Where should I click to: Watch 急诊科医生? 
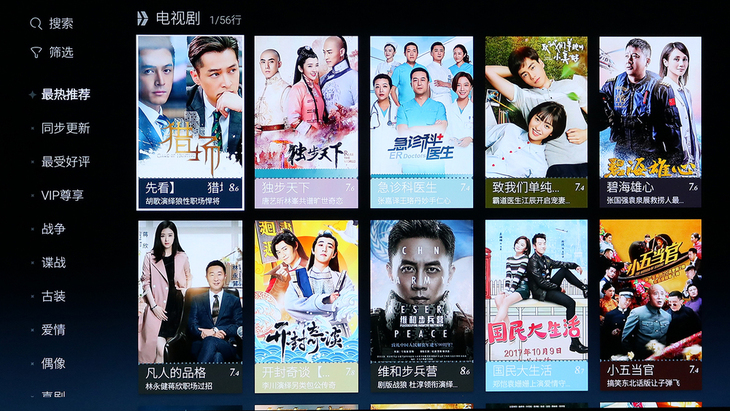tap(421, 120)
